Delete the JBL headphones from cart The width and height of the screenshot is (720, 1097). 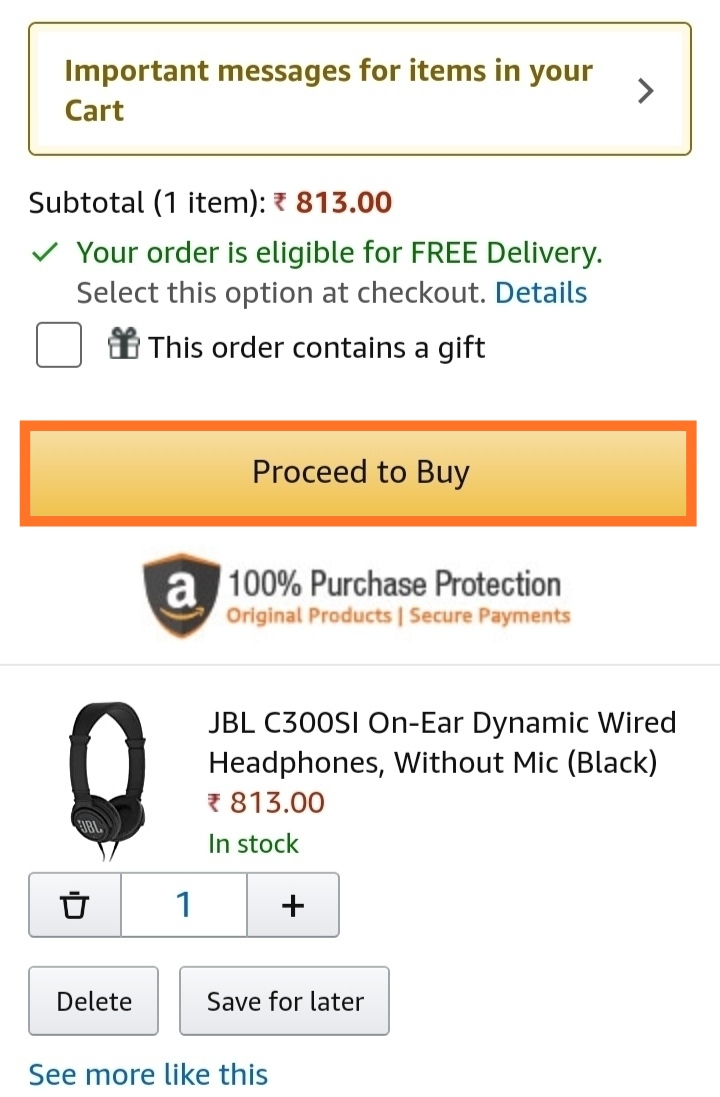[x=94, y=1001]
